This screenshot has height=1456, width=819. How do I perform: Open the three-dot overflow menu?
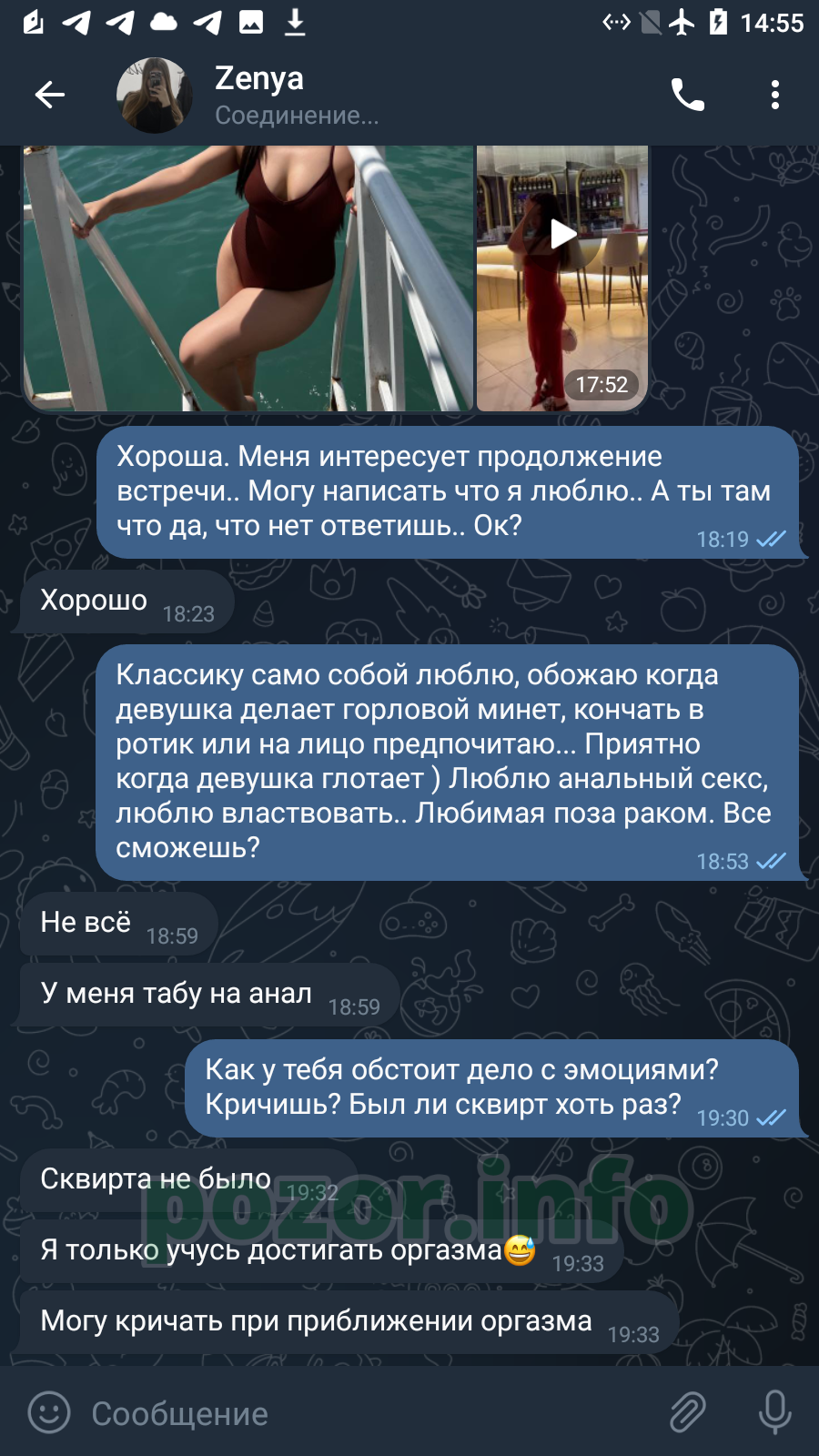click(775, 95)
